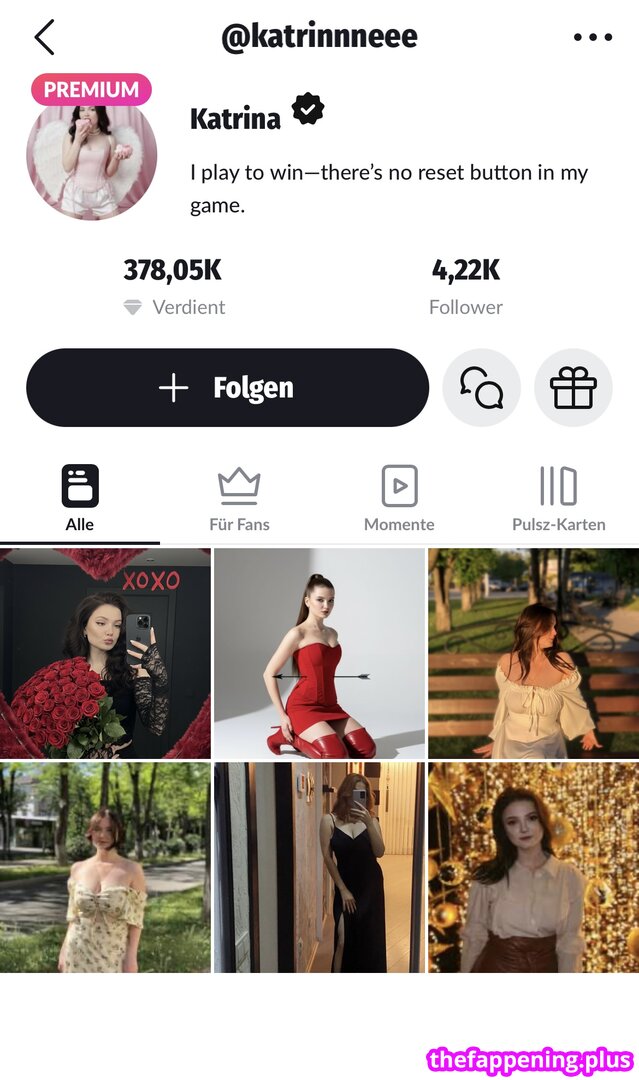Go back using the top-left arrow
The width and height of the screenshot is (639, 1080).
point(44,38)
